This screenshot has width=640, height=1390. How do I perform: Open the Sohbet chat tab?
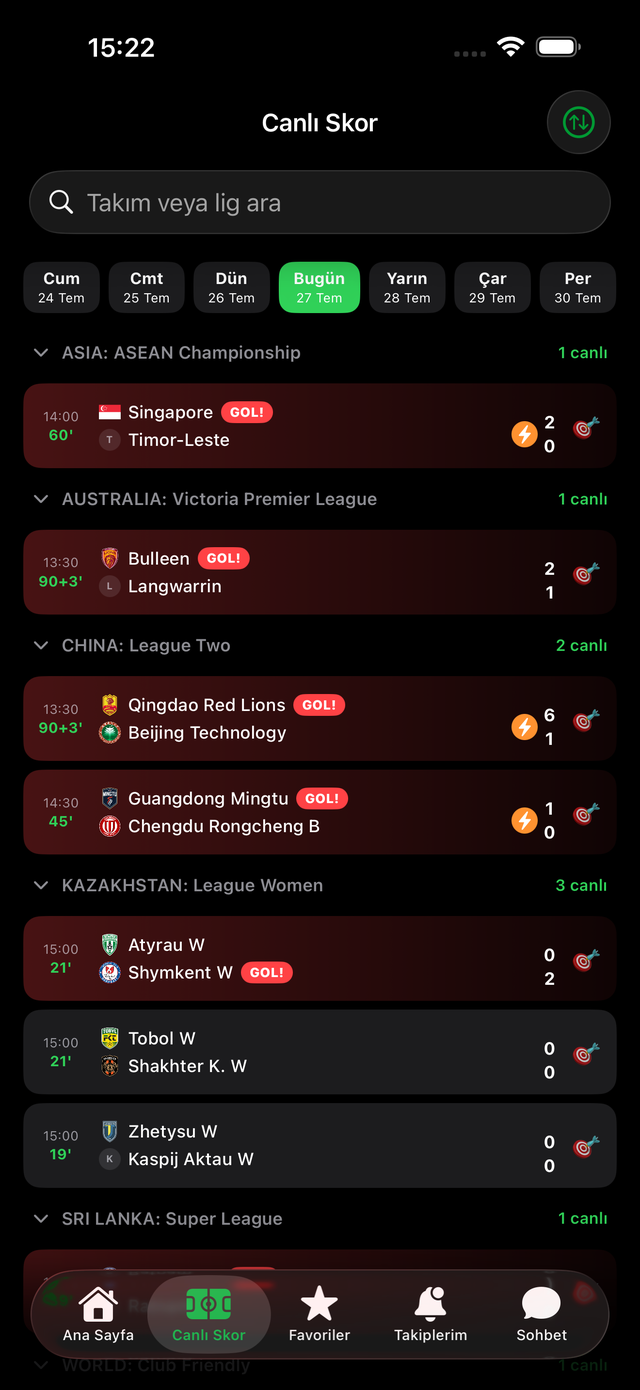click(541, 1314)
